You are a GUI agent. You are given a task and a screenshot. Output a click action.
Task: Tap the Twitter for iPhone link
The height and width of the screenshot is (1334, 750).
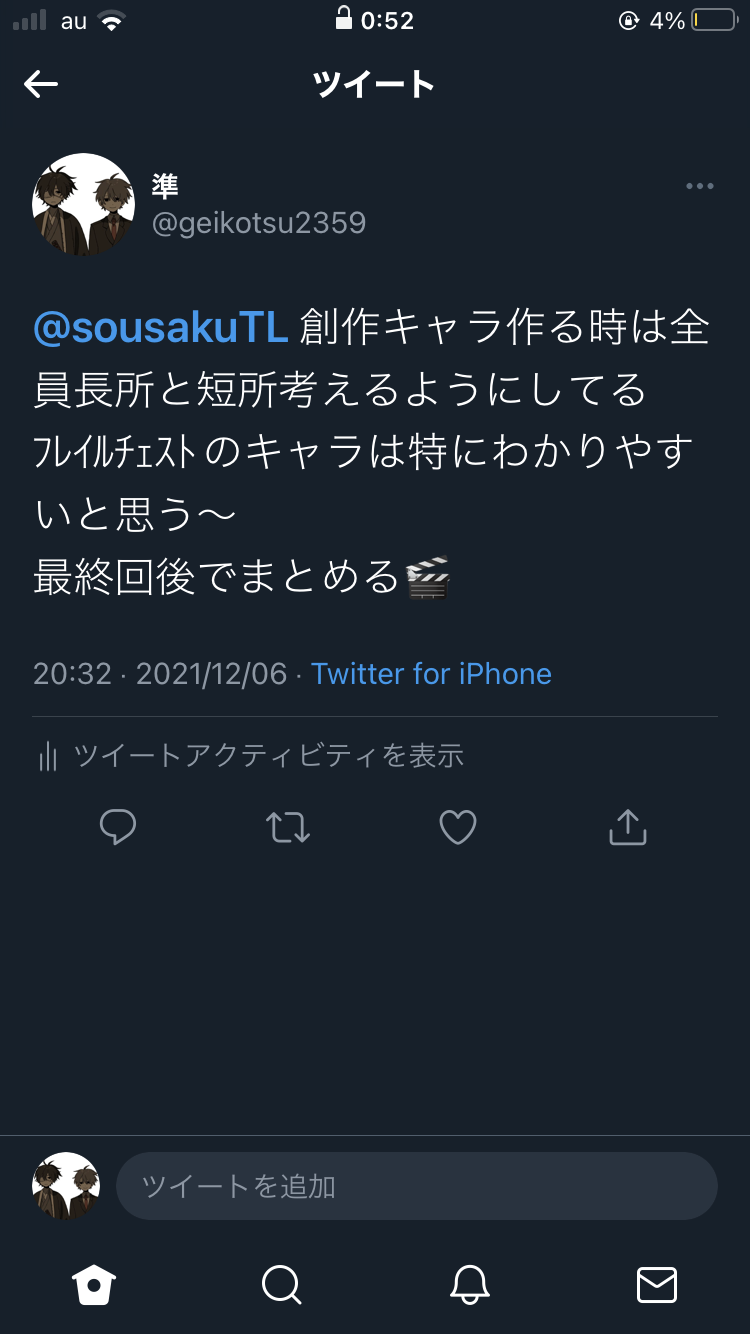[x=431, y=673]
